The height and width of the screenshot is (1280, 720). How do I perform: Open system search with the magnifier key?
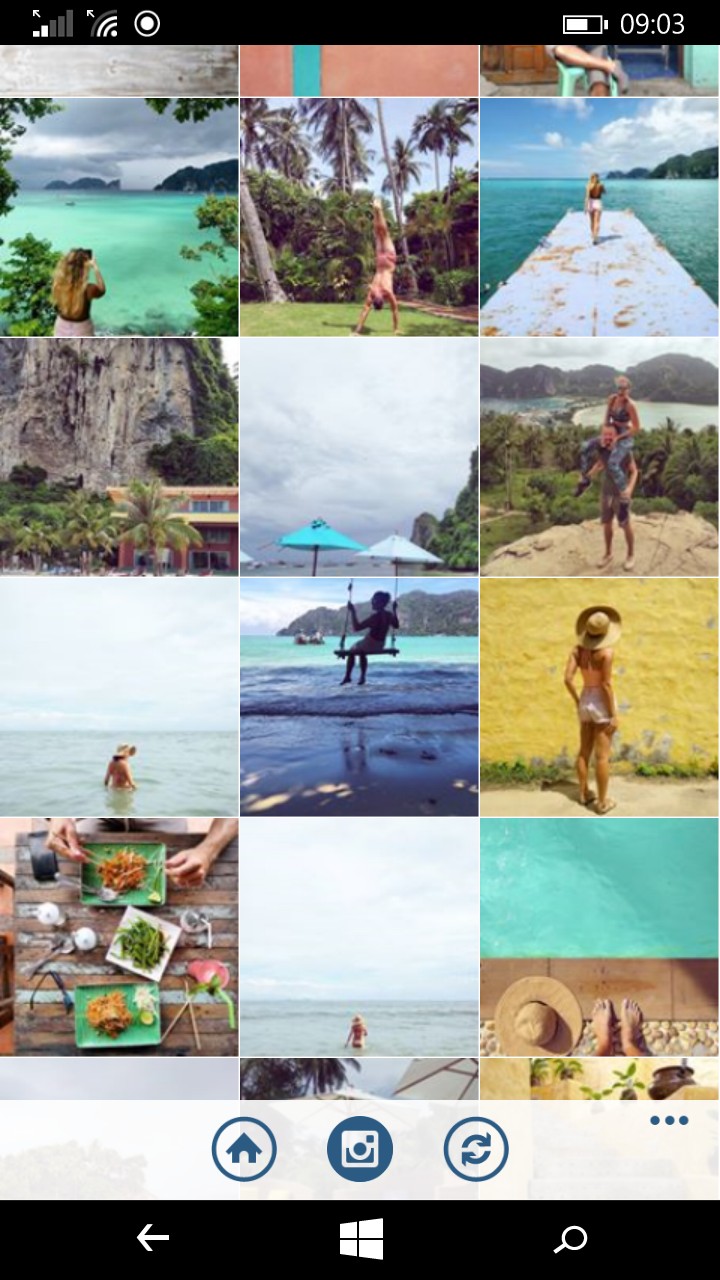coord(570,1240)
